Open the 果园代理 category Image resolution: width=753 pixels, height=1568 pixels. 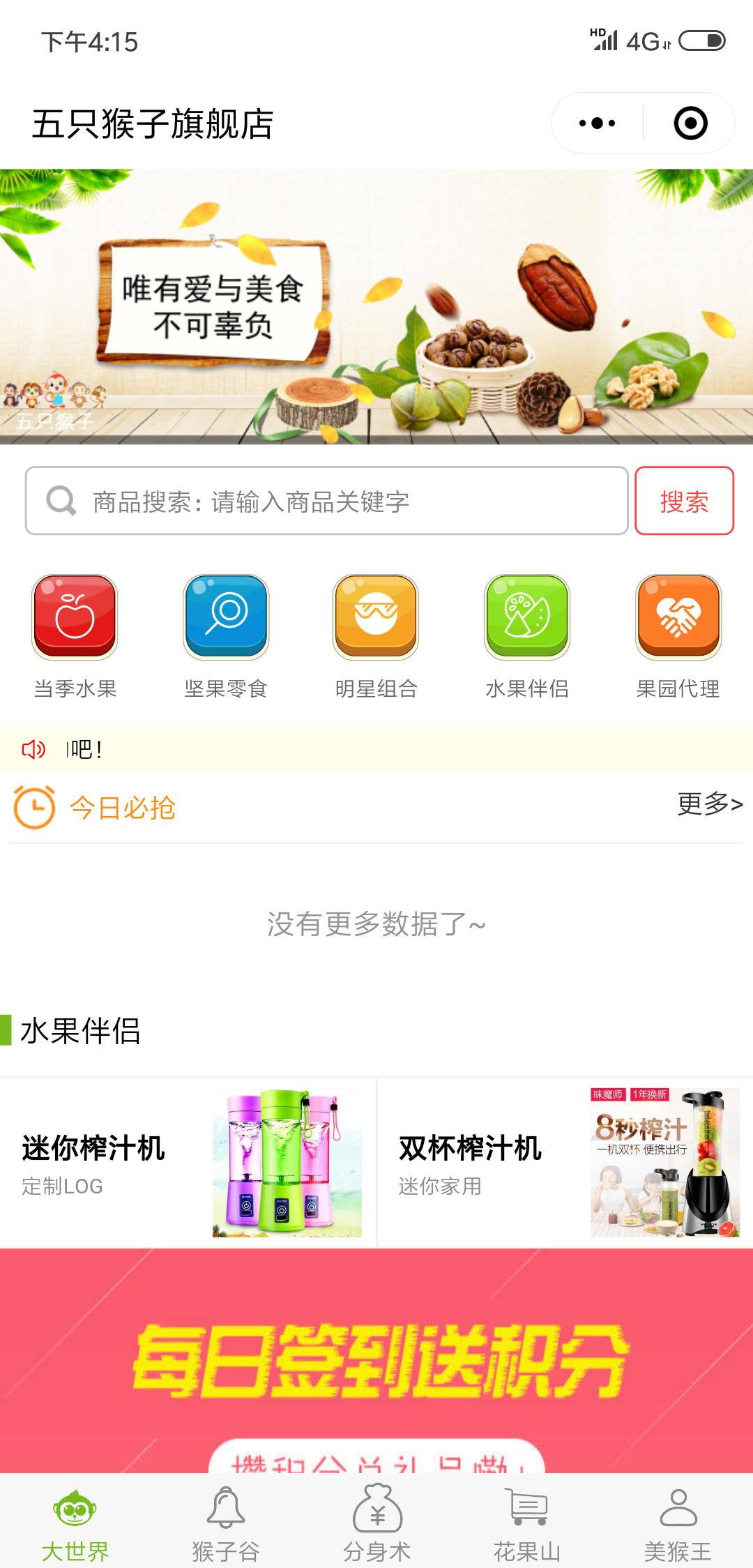pyautogui.click(x=678, y=635)
